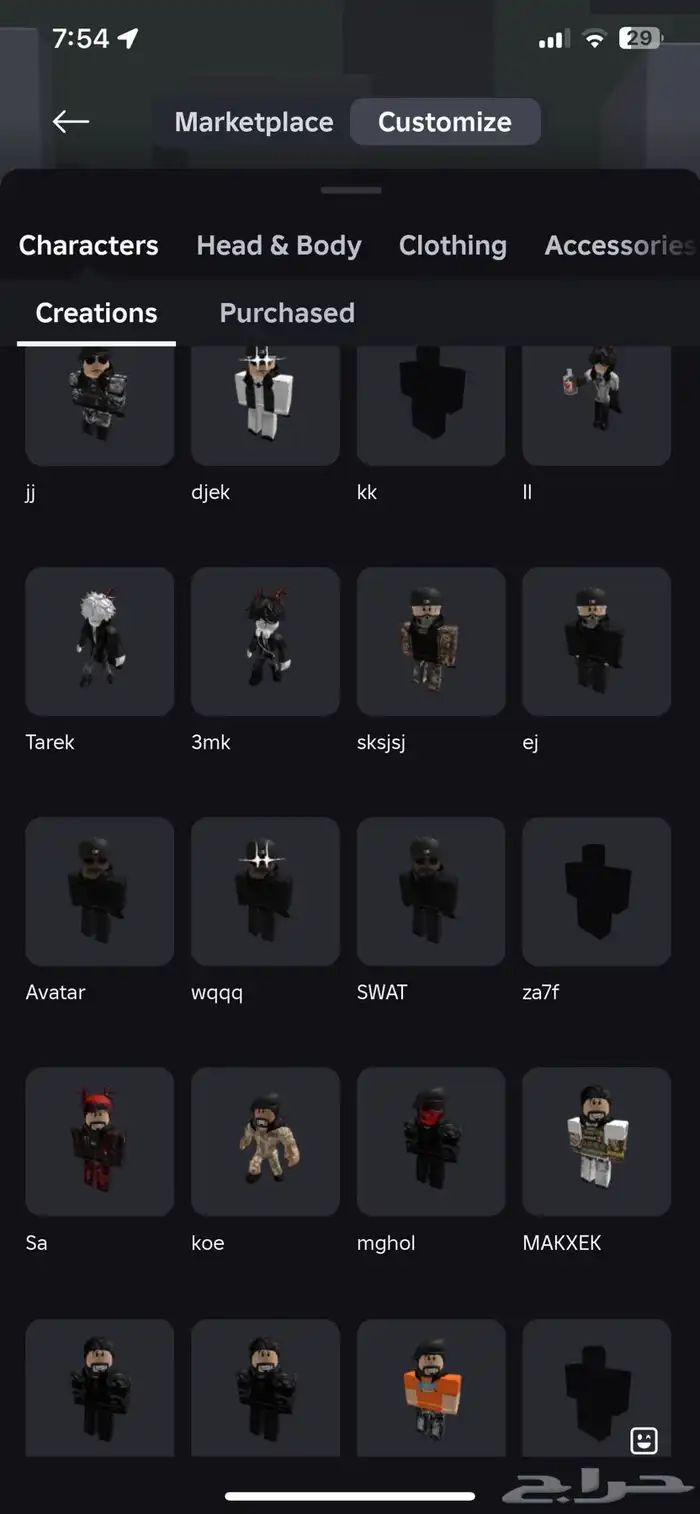Choose the Tarek character
Screen dimensions: 700x1514
point(100,641)
